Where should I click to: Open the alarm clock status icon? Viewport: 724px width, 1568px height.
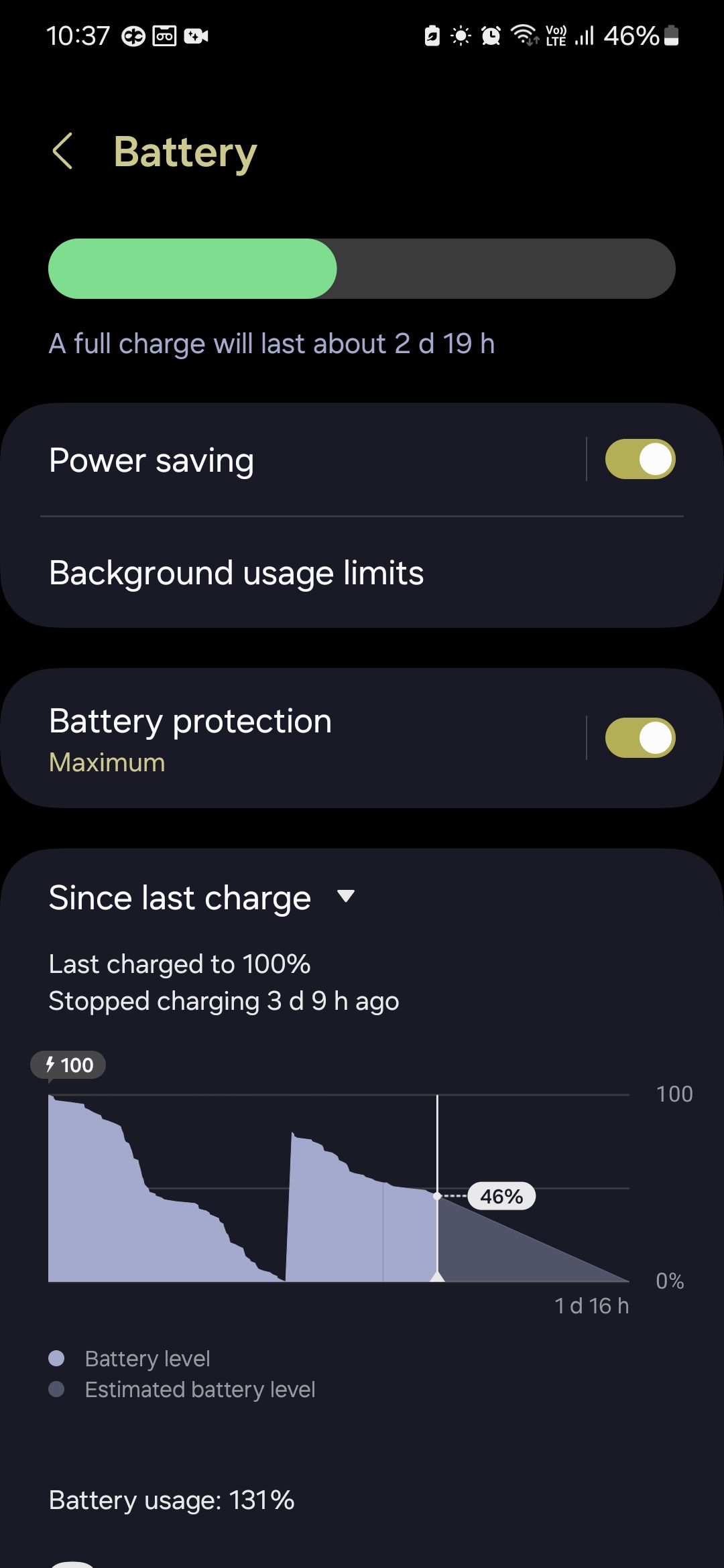(x=490, y=37)
